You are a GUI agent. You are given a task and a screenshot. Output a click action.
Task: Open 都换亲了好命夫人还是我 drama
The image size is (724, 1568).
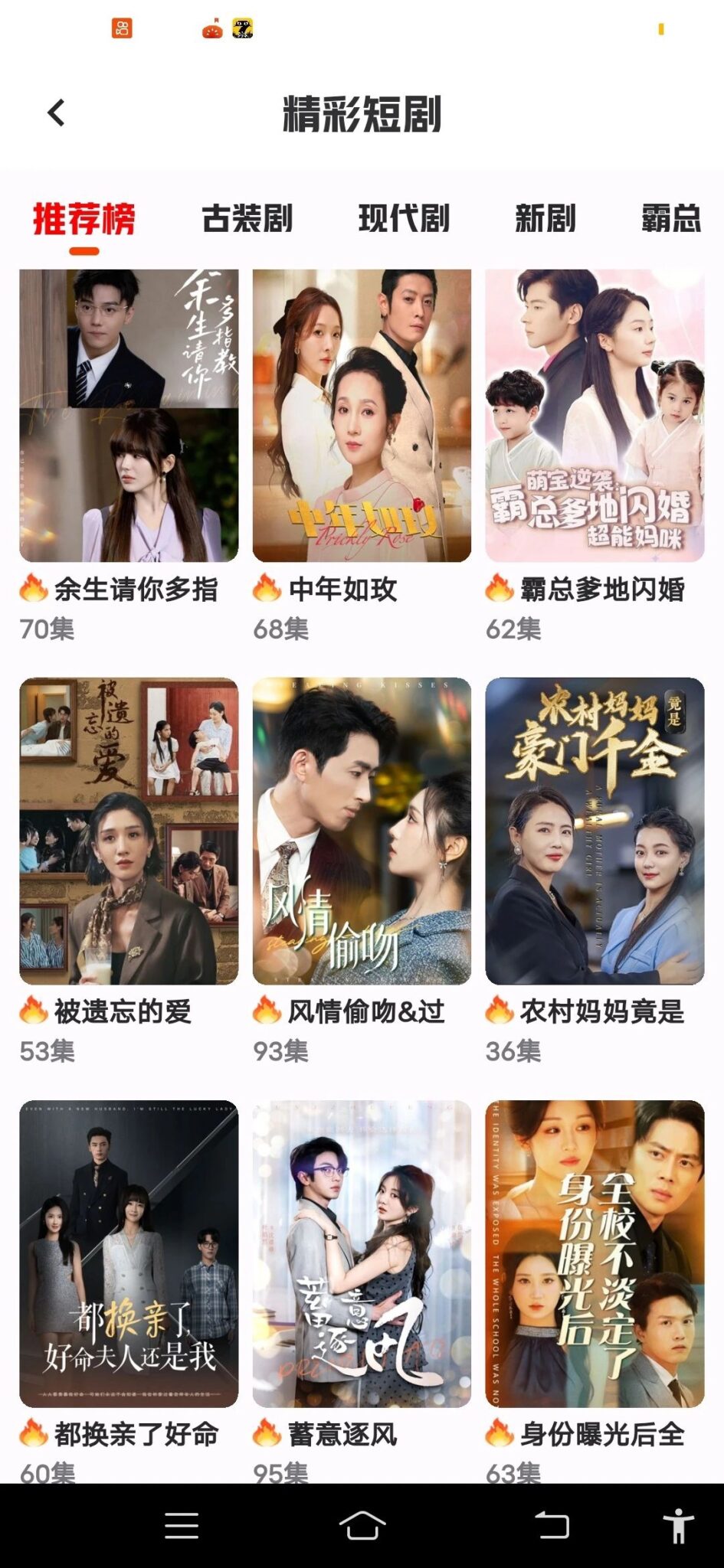(129, 1253)
